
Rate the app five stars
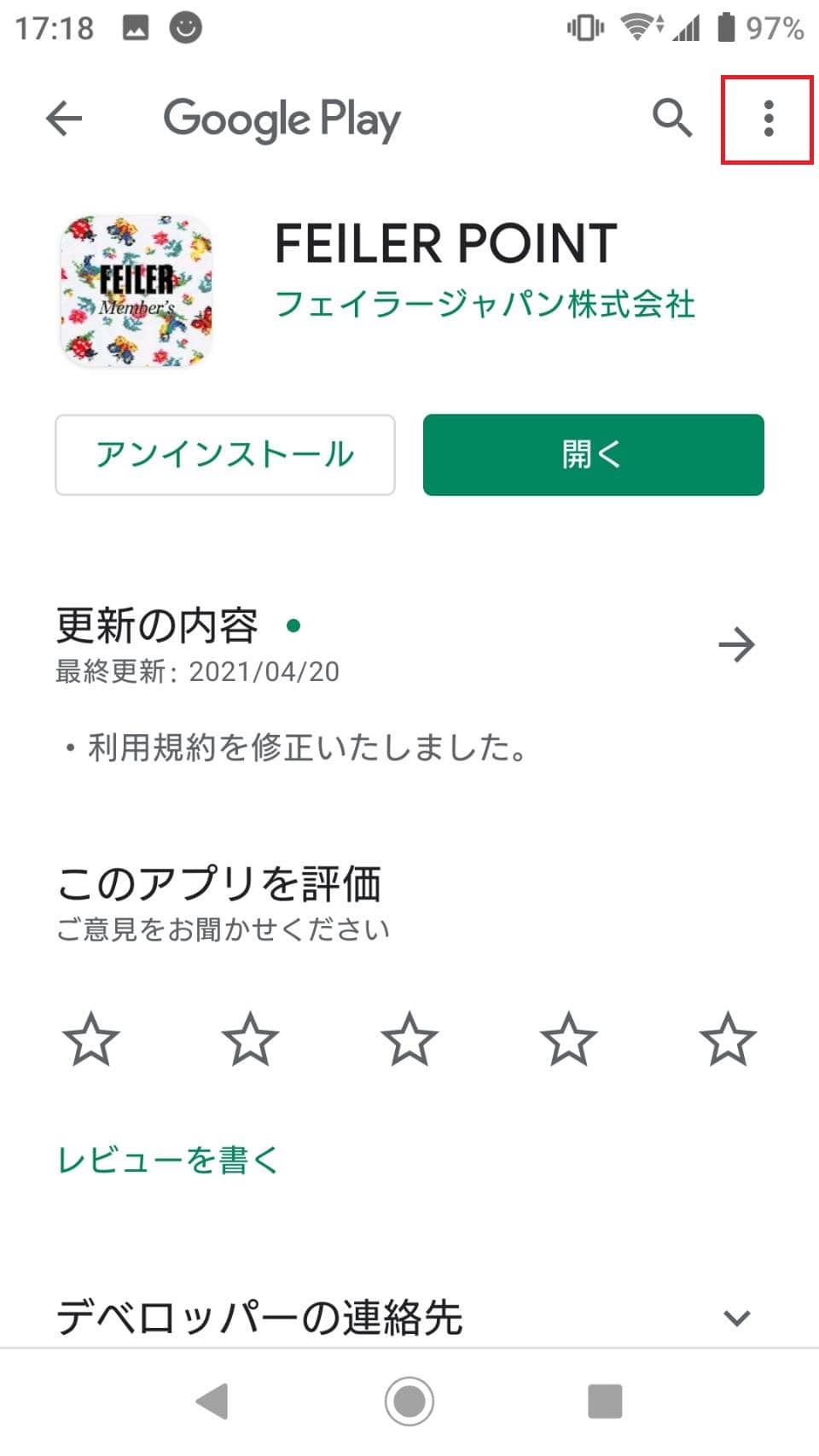click(x=728, y=1039)
